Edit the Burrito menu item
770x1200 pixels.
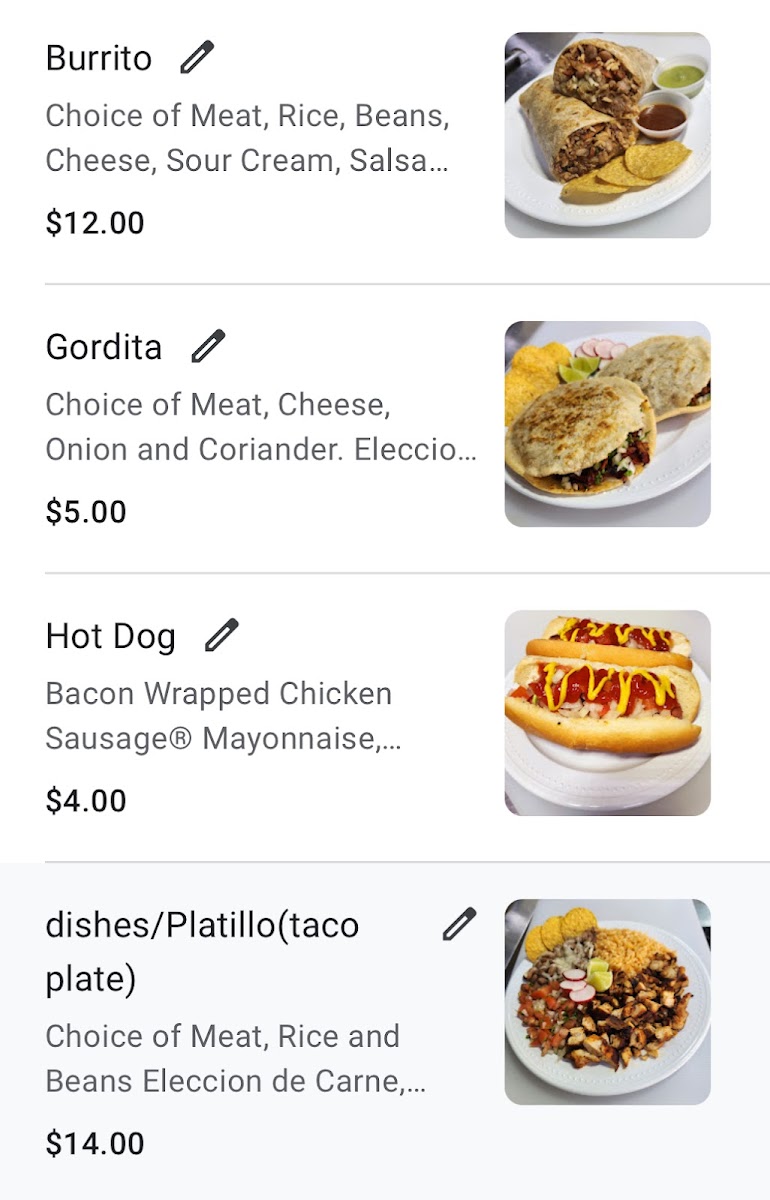197,58
